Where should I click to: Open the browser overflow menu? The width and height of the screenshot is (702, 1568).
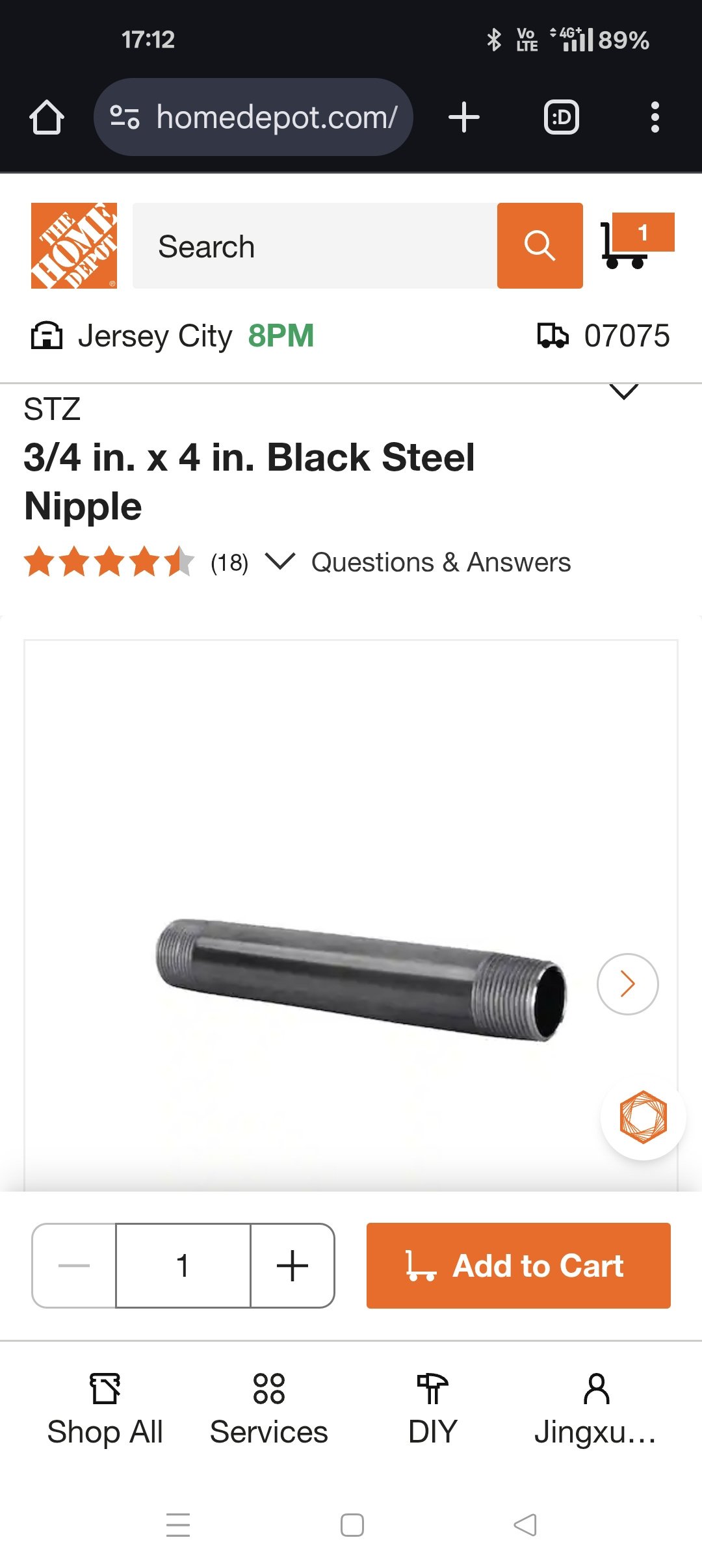coord(655,117)
